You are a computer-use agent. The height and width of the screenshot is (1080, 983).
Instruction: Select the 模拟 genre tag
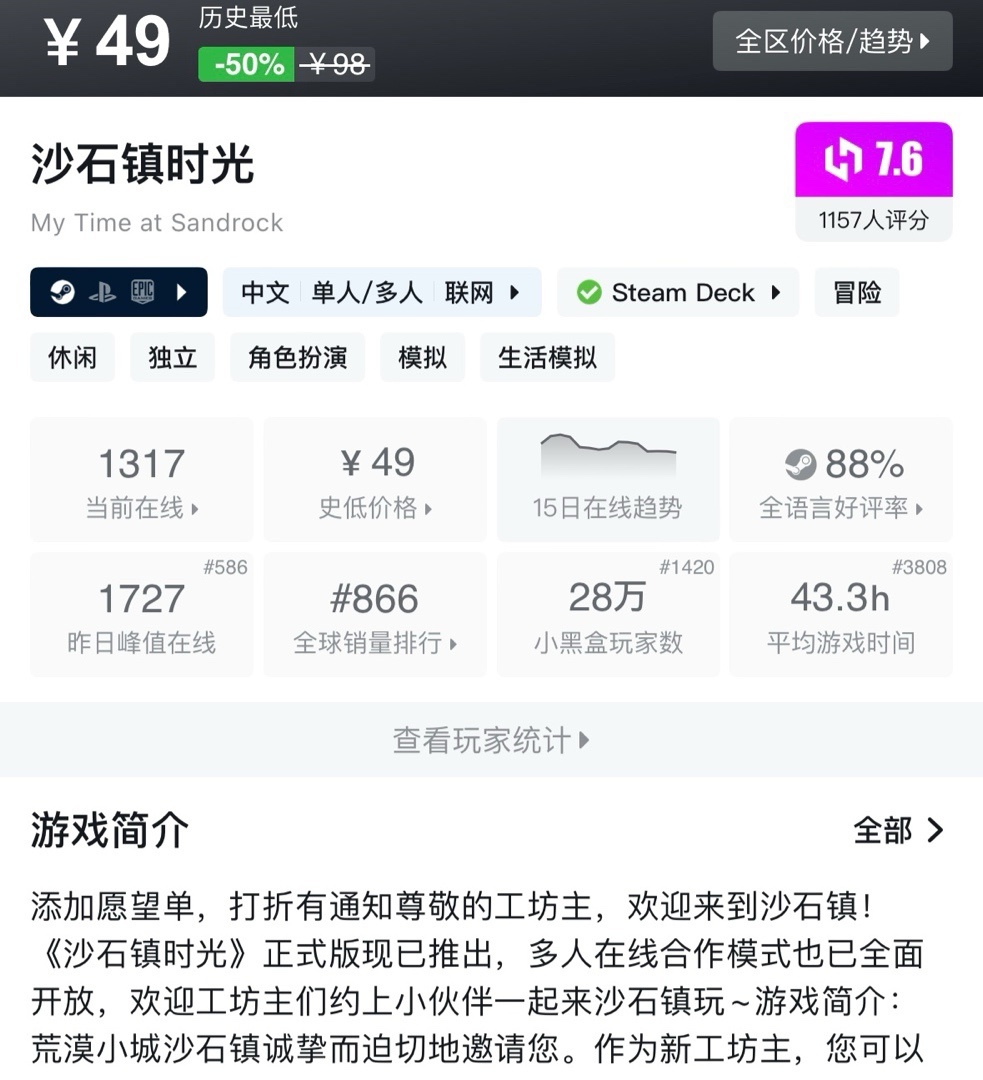[x=422, y=357]
